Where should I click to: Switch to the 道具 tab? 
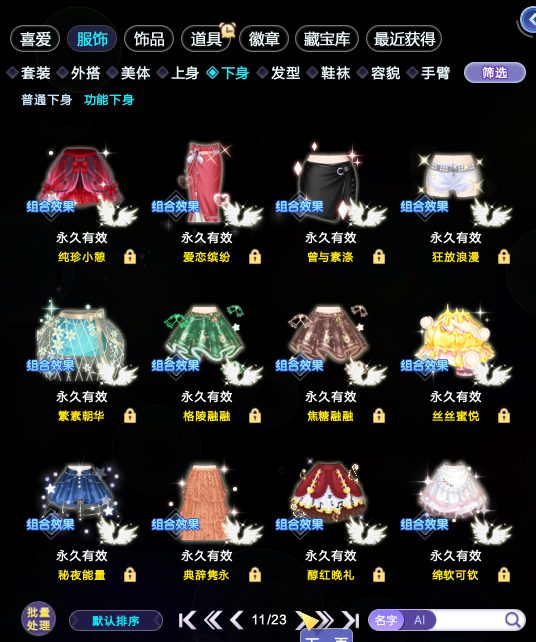[x=206, y=39]
